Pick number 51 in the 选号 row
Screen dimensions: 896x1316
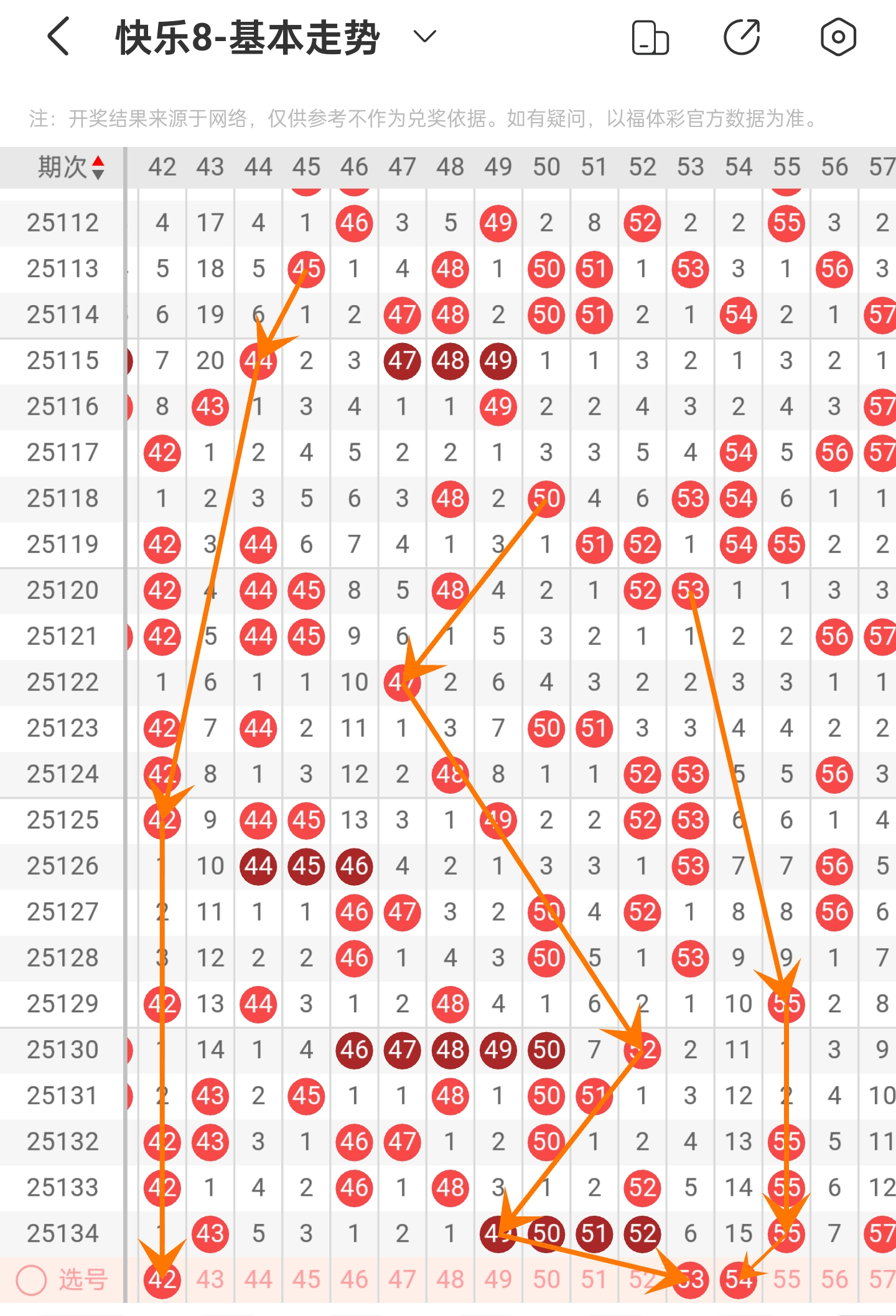tap(594, 1279)
